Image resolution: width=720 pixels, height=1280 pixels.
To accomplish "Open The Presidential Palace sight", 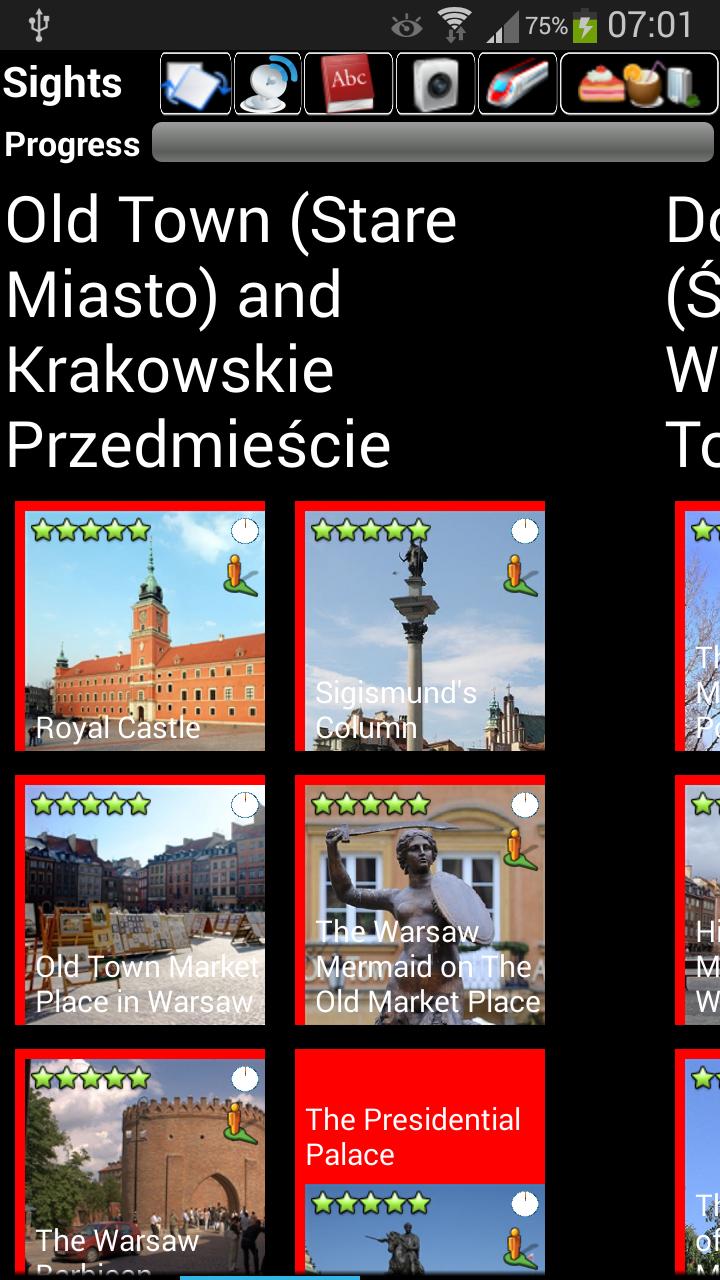I will coord(420,1135).
